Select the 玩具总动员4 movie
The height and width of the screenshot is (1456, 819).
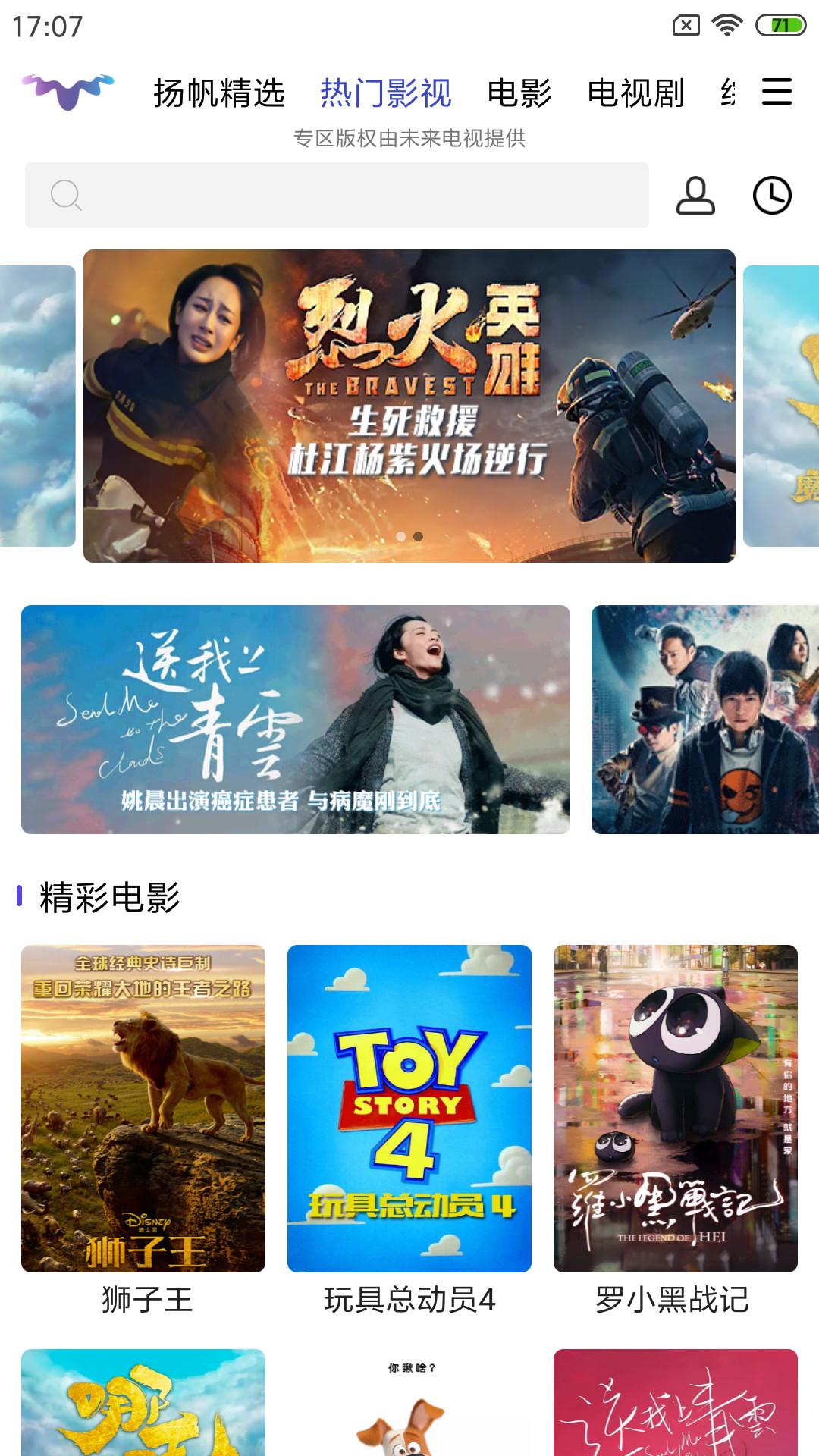(409, 1108)
